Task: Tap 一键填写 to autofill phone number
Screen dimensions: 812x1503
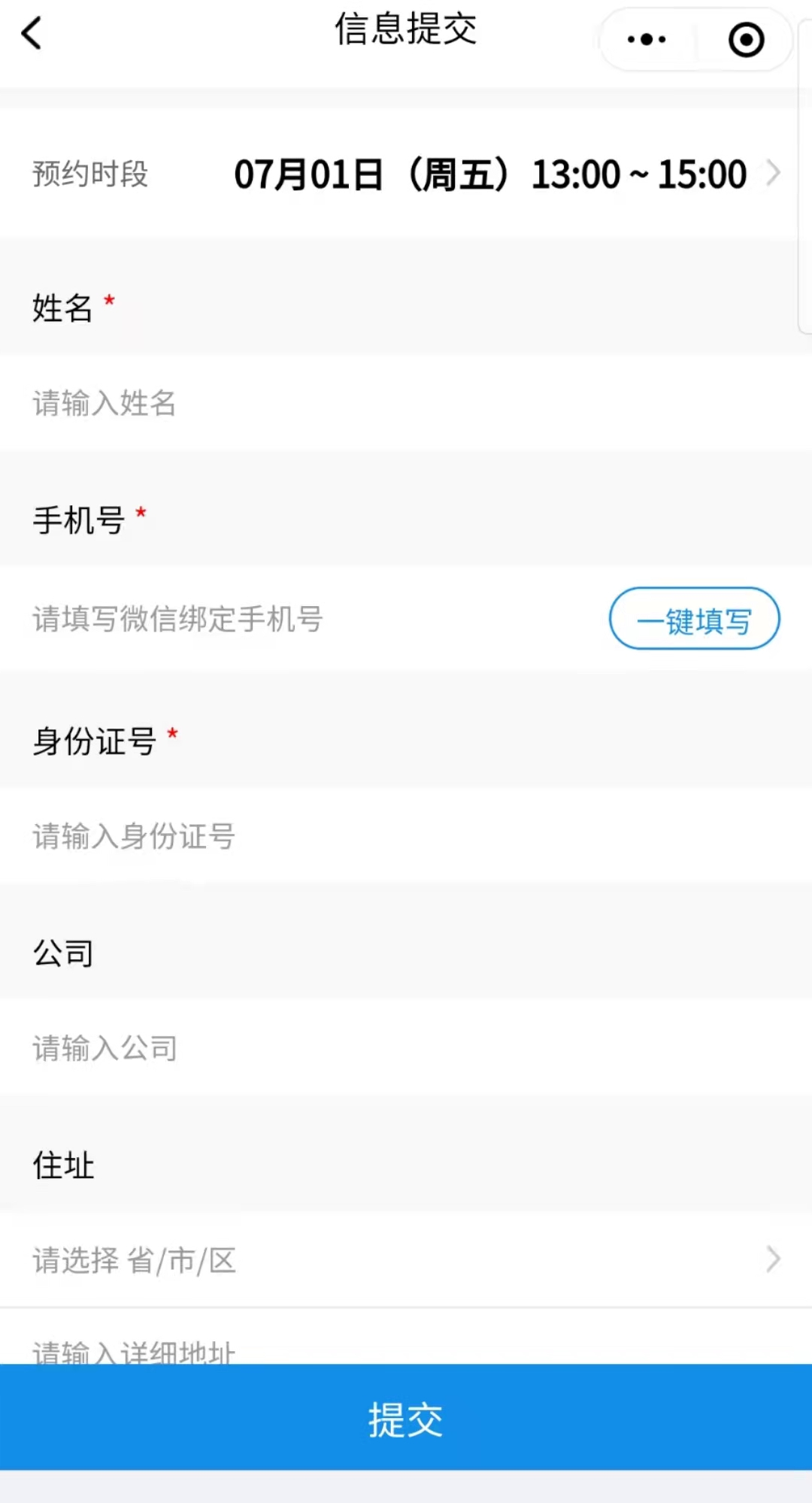Action: (694, 619)
